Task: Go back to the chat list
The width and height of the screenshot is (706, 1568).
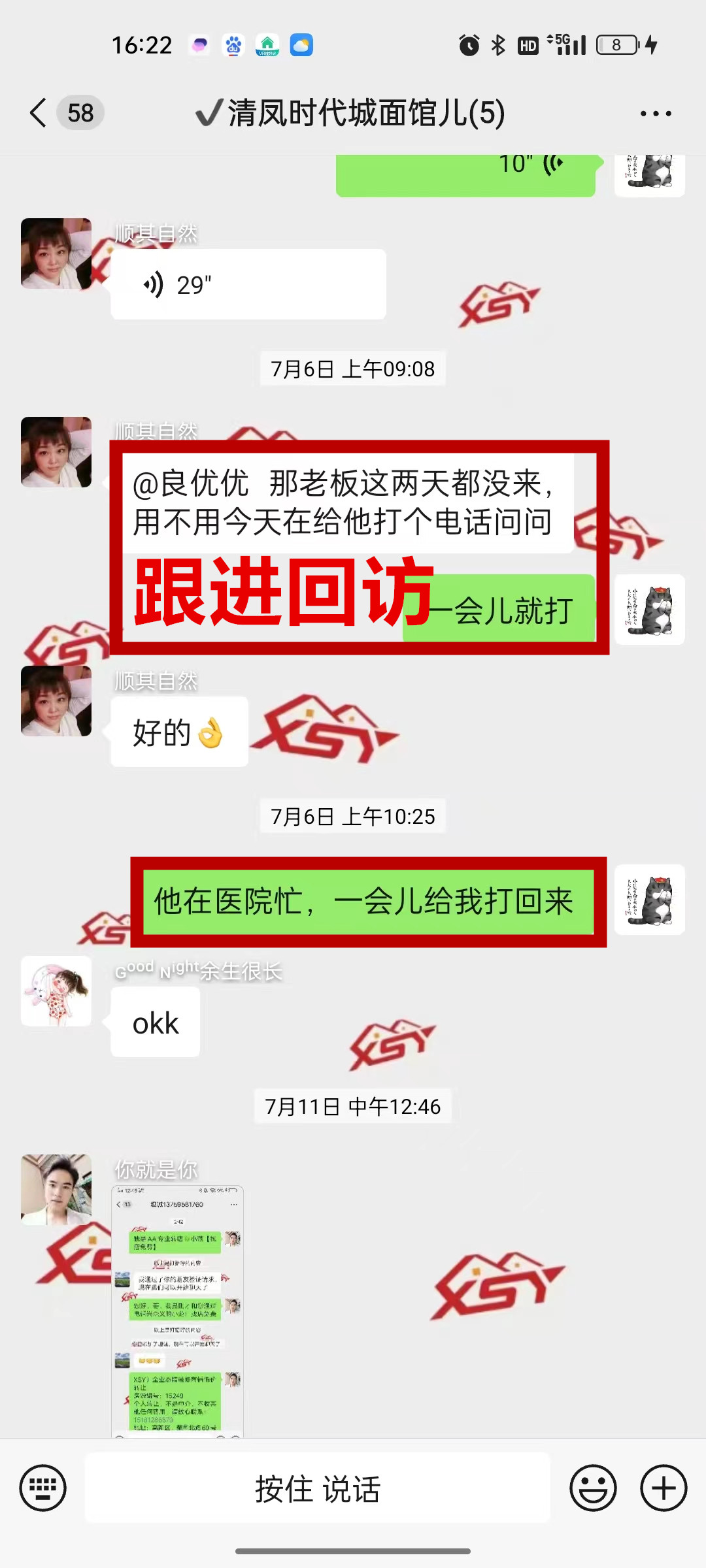Action: coord(39,113)
